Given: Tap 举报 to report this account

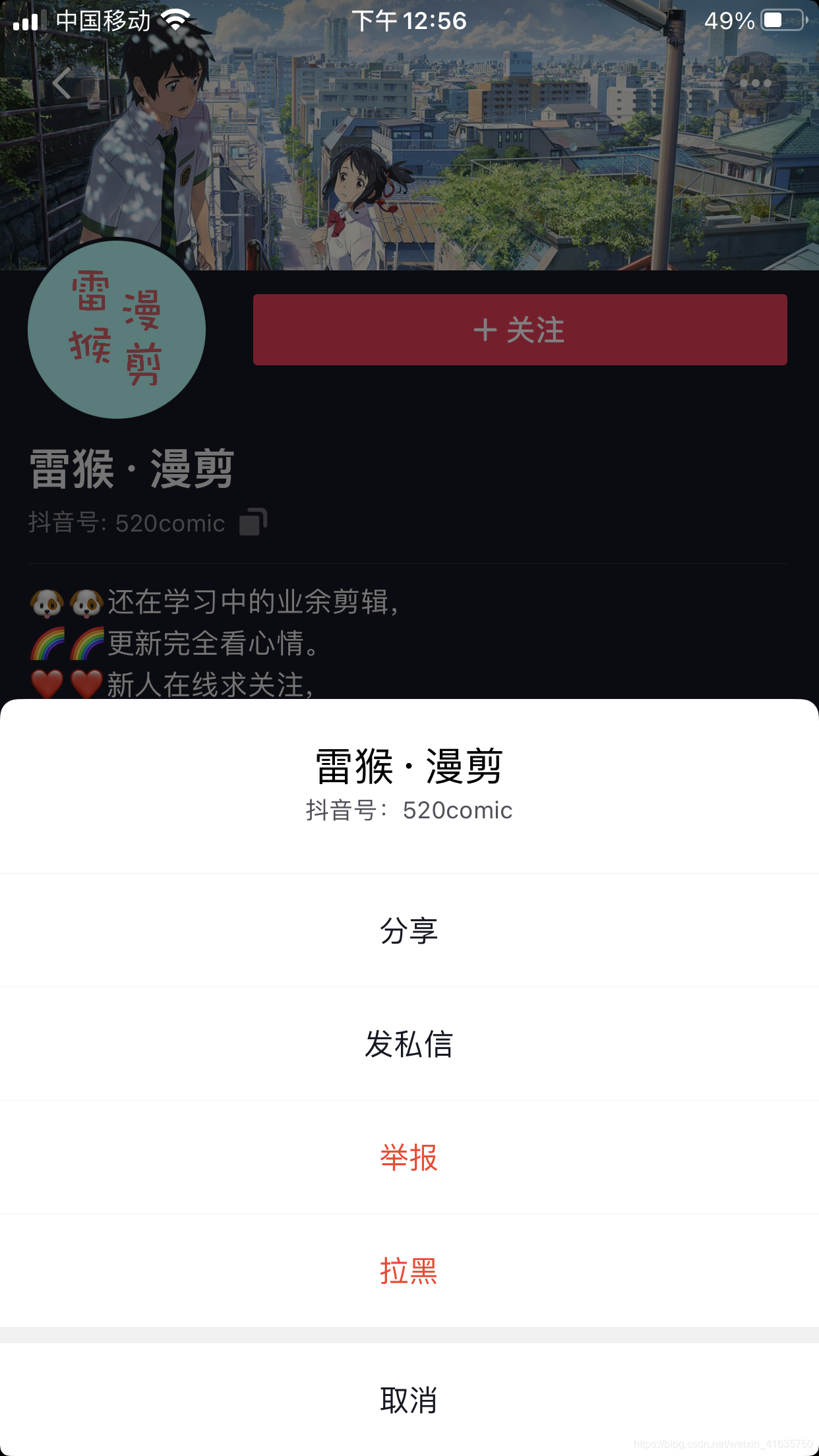Looking at the screenshot, I should click(409, 1157).
